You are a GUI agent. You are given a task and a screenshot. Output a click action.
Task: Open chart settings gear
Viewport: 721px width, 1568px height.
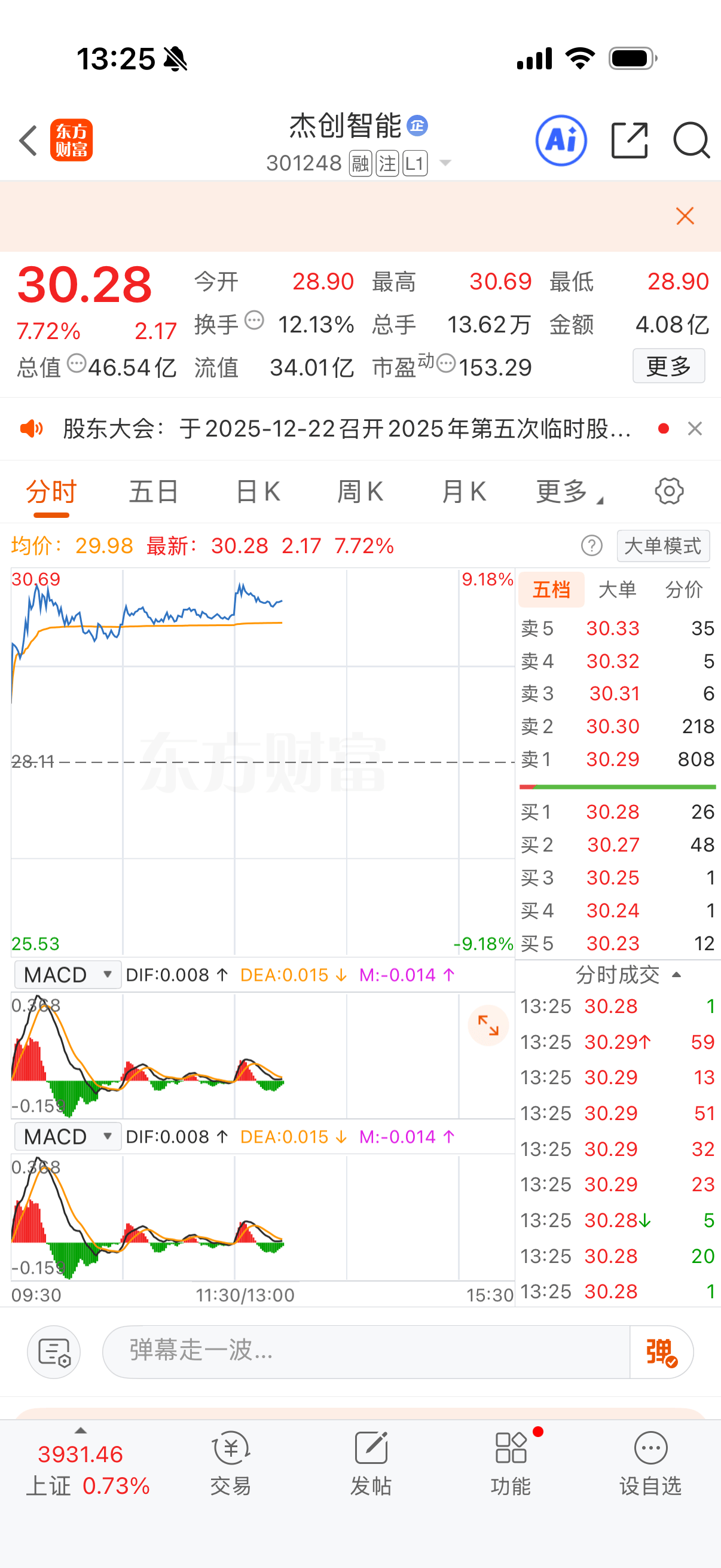(668, 490)
